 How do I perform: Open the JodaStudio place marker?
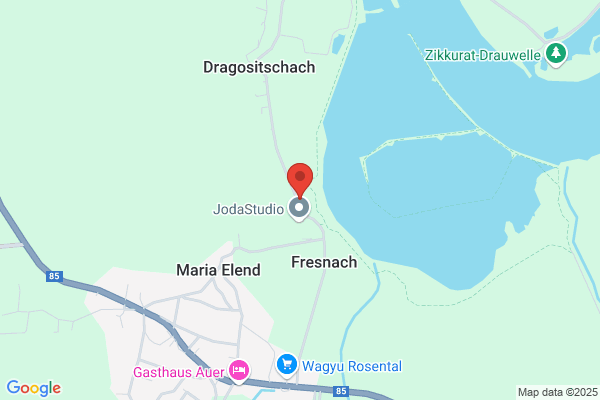click(299, 209)
